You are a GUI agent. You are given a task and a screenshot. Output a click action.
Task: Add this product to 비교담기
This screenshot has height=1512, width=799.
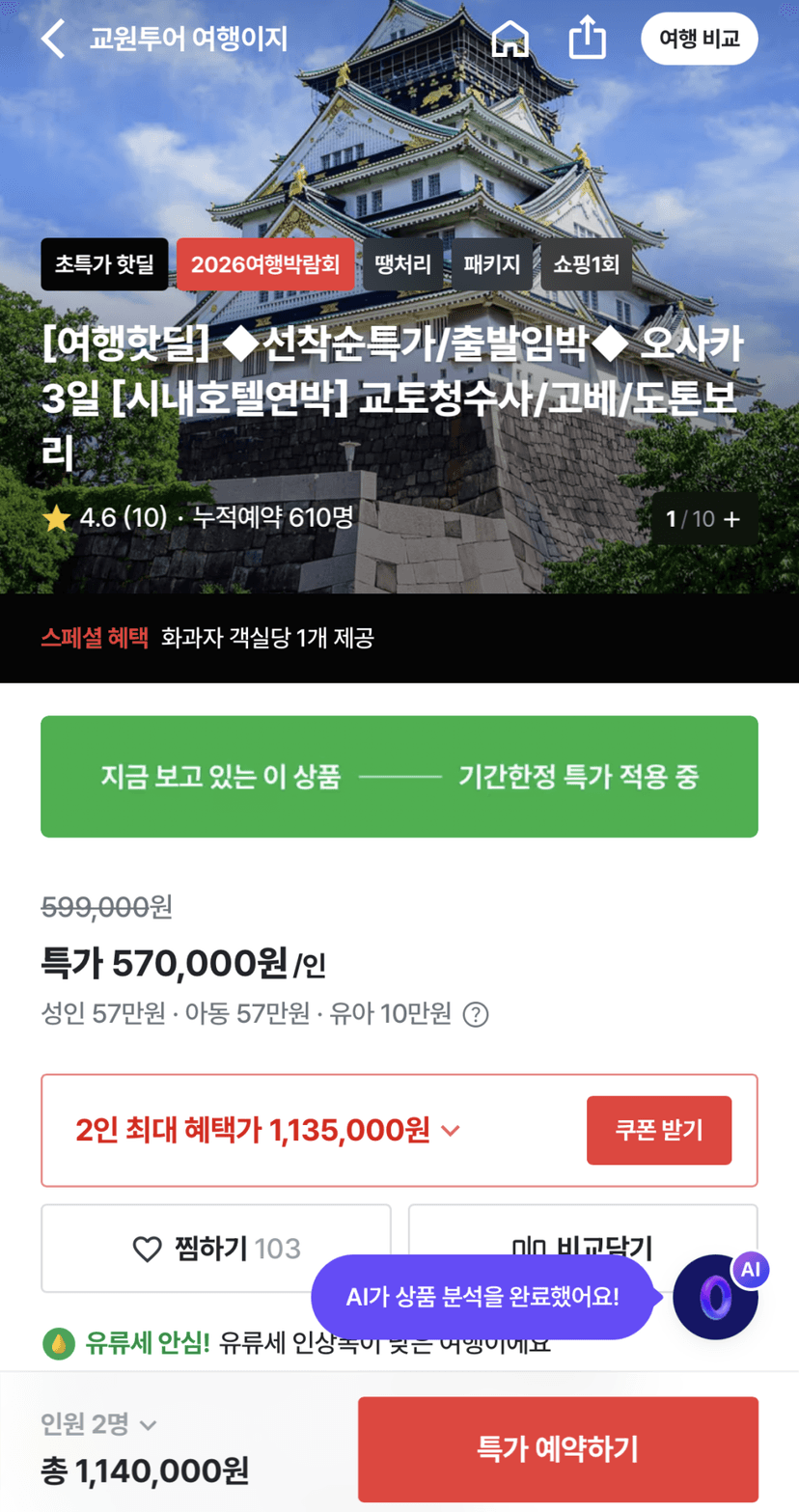583,1249
